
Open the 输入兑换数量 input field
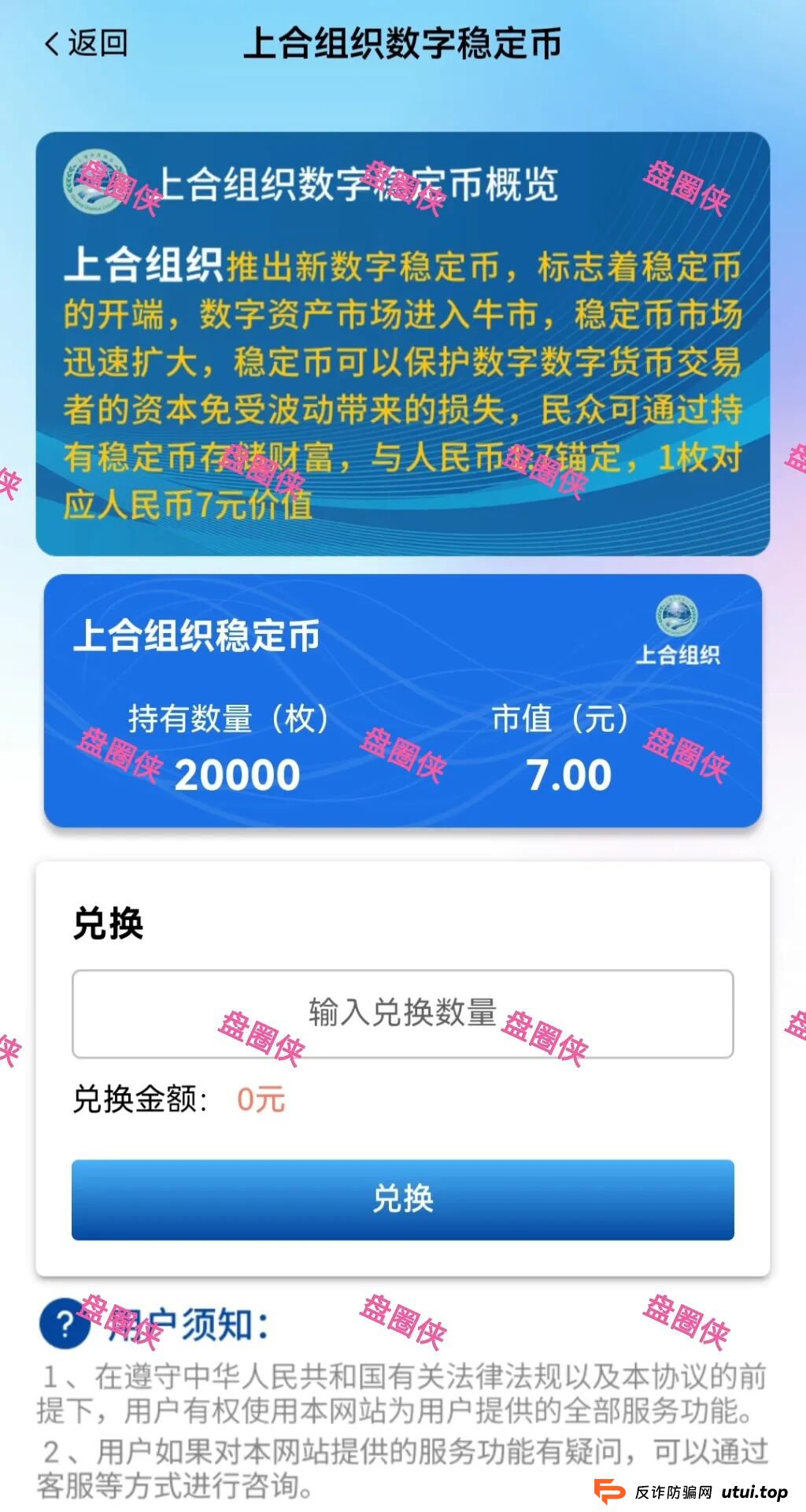pos(403,1014)
